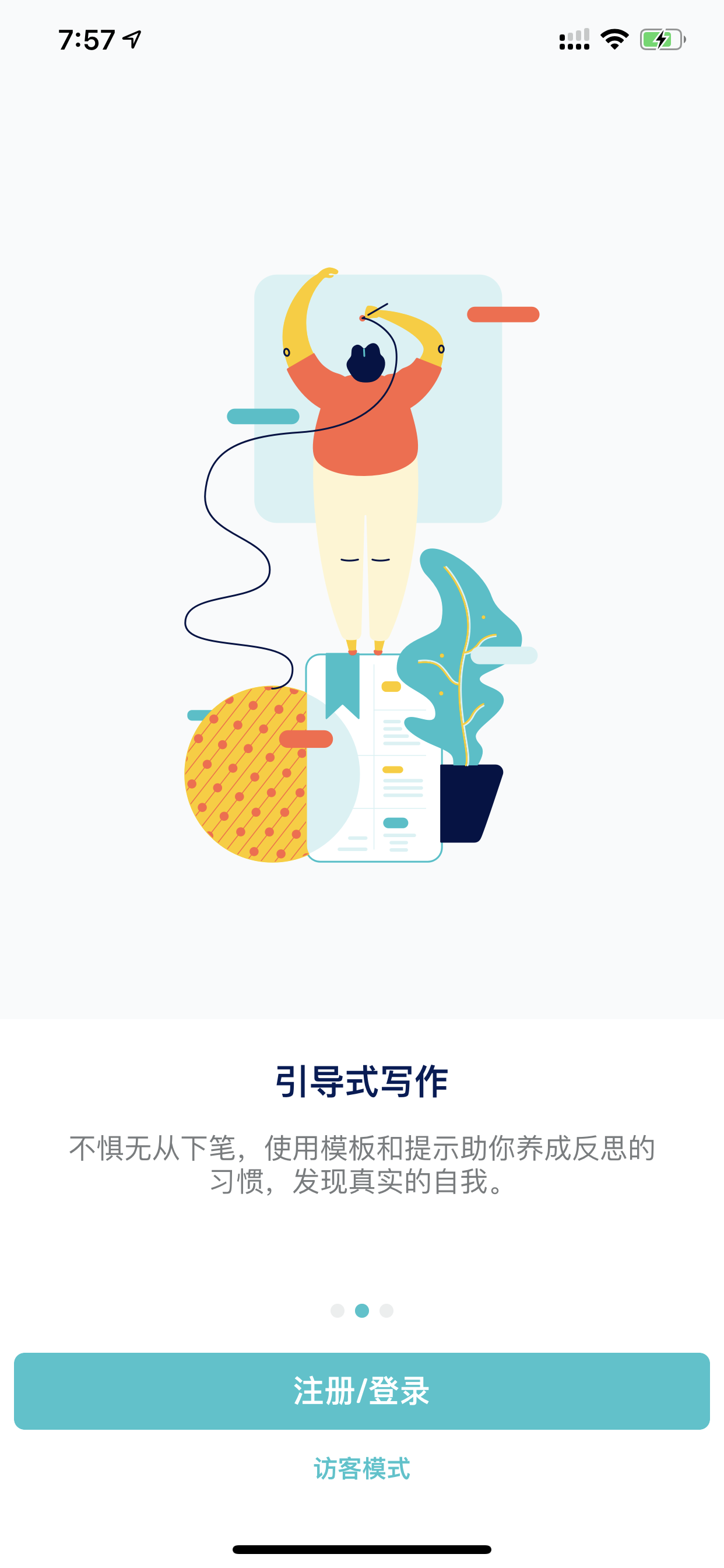
Task: Enter 访客模式 guest mode
Action: [x=362, y=1469]
